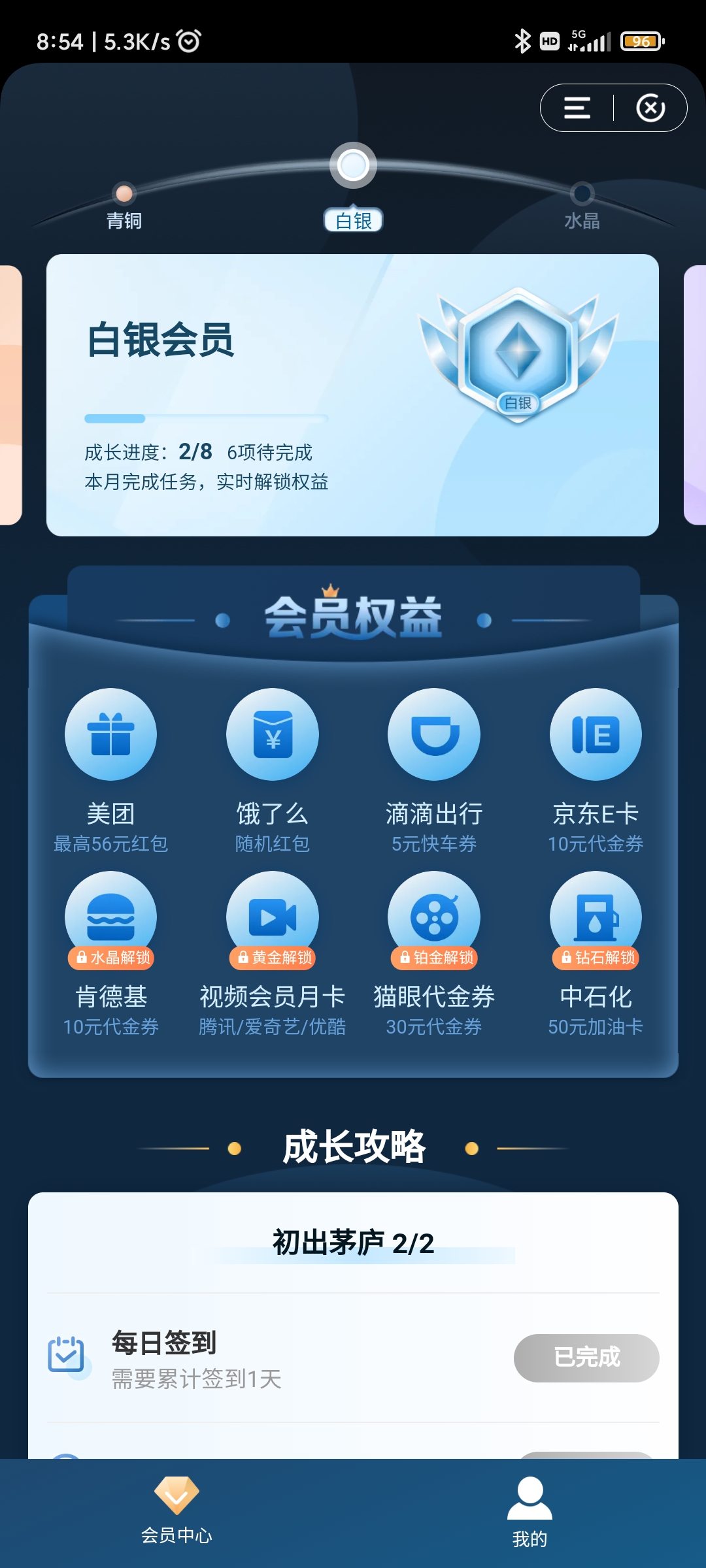This screenshot has width=706, height=1568.
Task: Close the mini-program with the X icon
Action: (x=650, y=108)
